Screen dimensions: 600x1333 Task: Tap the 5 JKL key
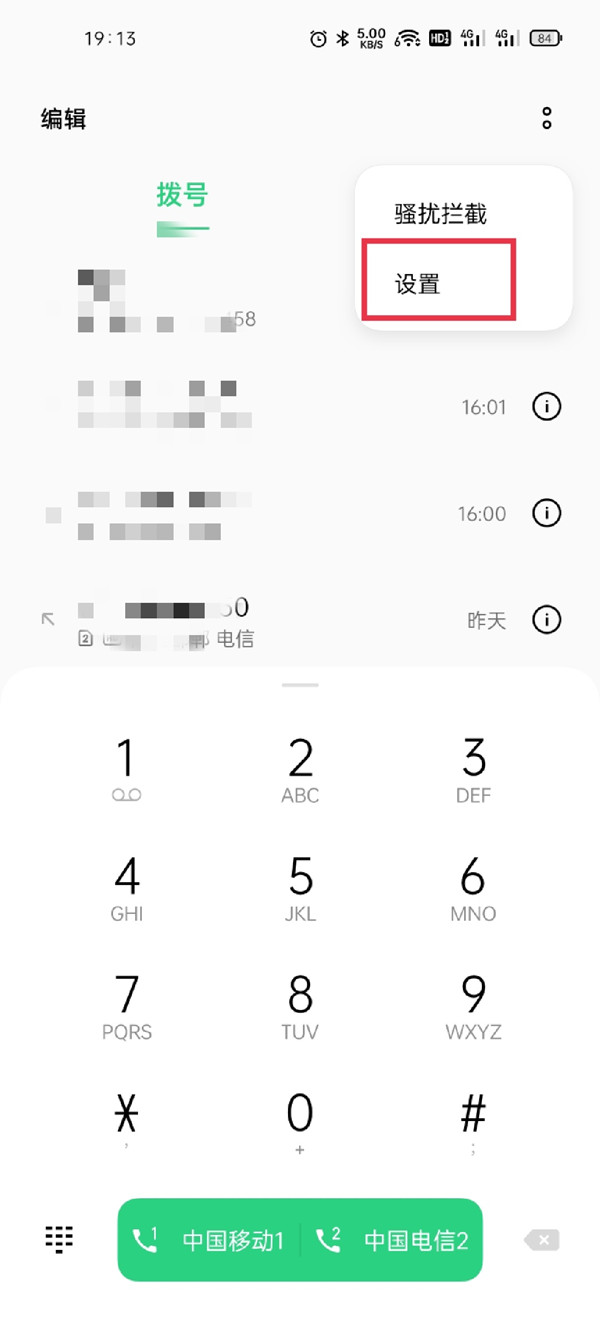coord(300,886)
